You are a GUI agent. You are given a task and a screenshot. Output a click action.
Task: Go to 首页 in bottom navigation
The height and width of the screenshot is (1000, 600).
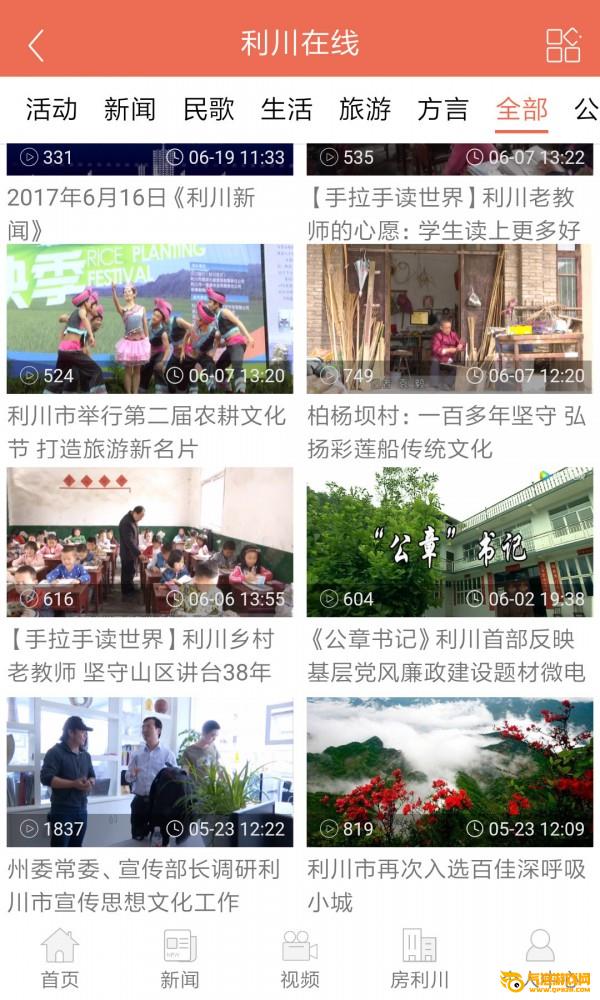(x=60, y=959)
